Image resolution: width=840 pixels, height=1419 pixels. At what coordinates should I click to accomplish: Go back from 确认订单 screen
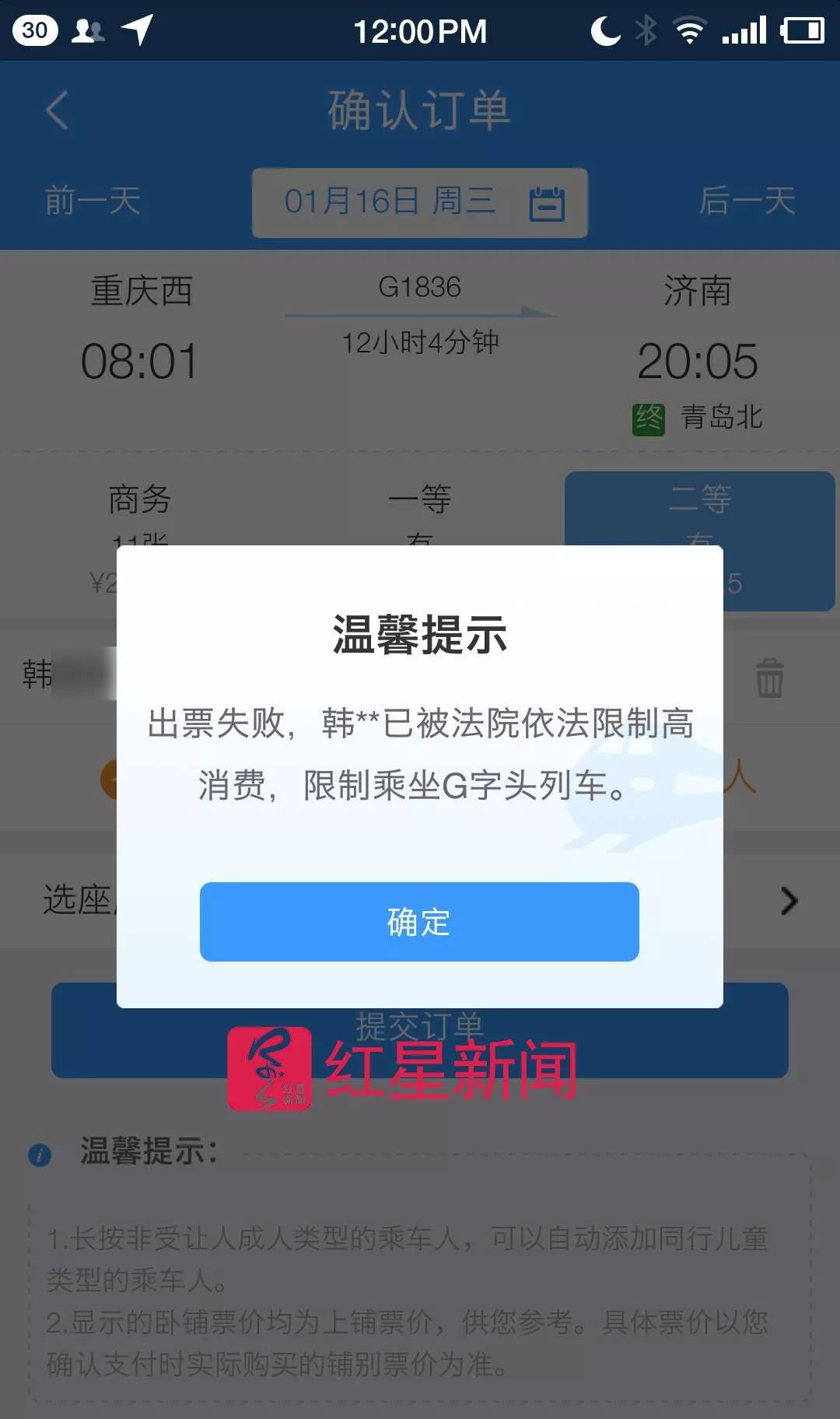click(58, 110)
